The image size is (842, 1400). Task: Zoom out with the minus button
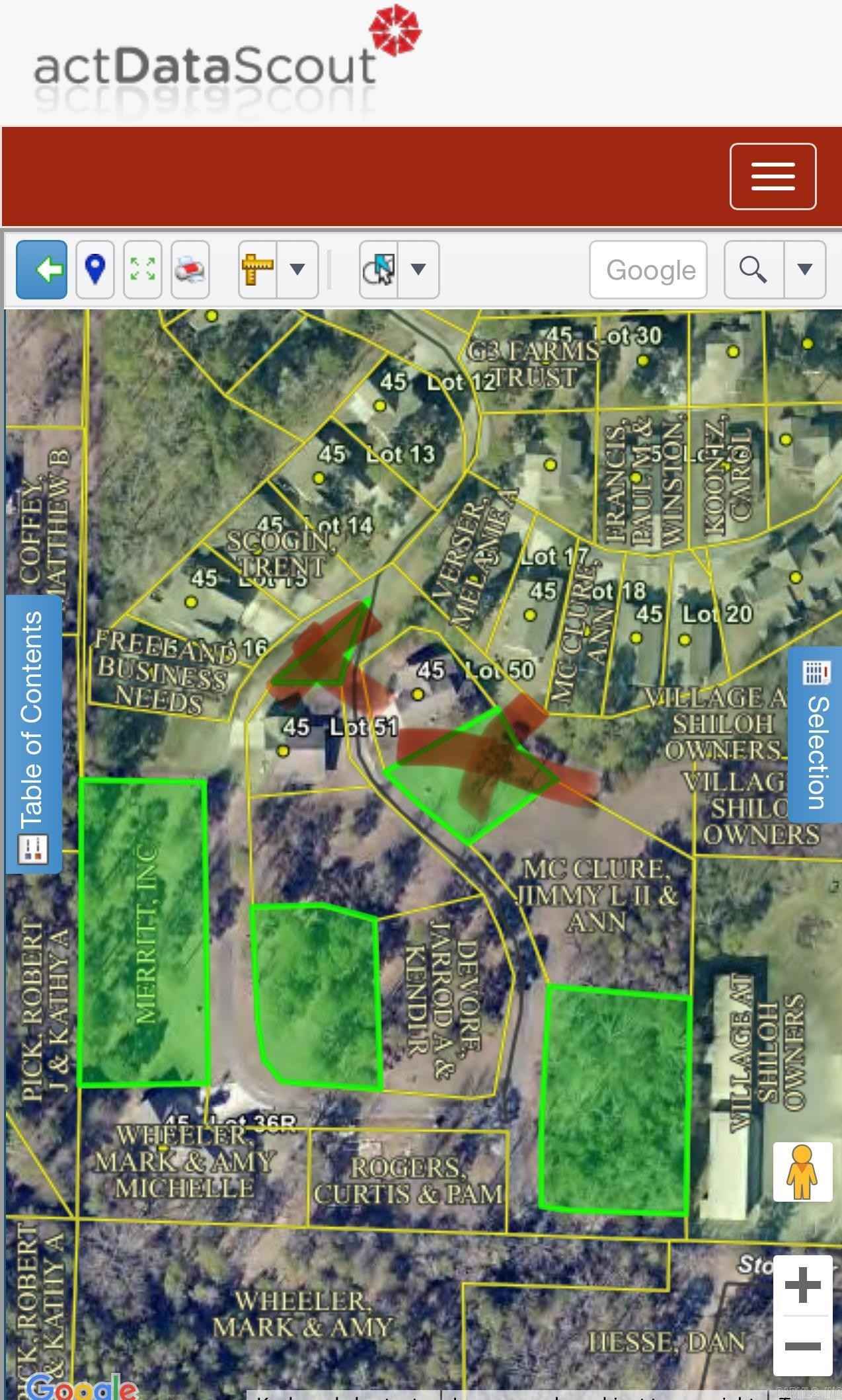pyautogui.click(x=802, y=1346)
